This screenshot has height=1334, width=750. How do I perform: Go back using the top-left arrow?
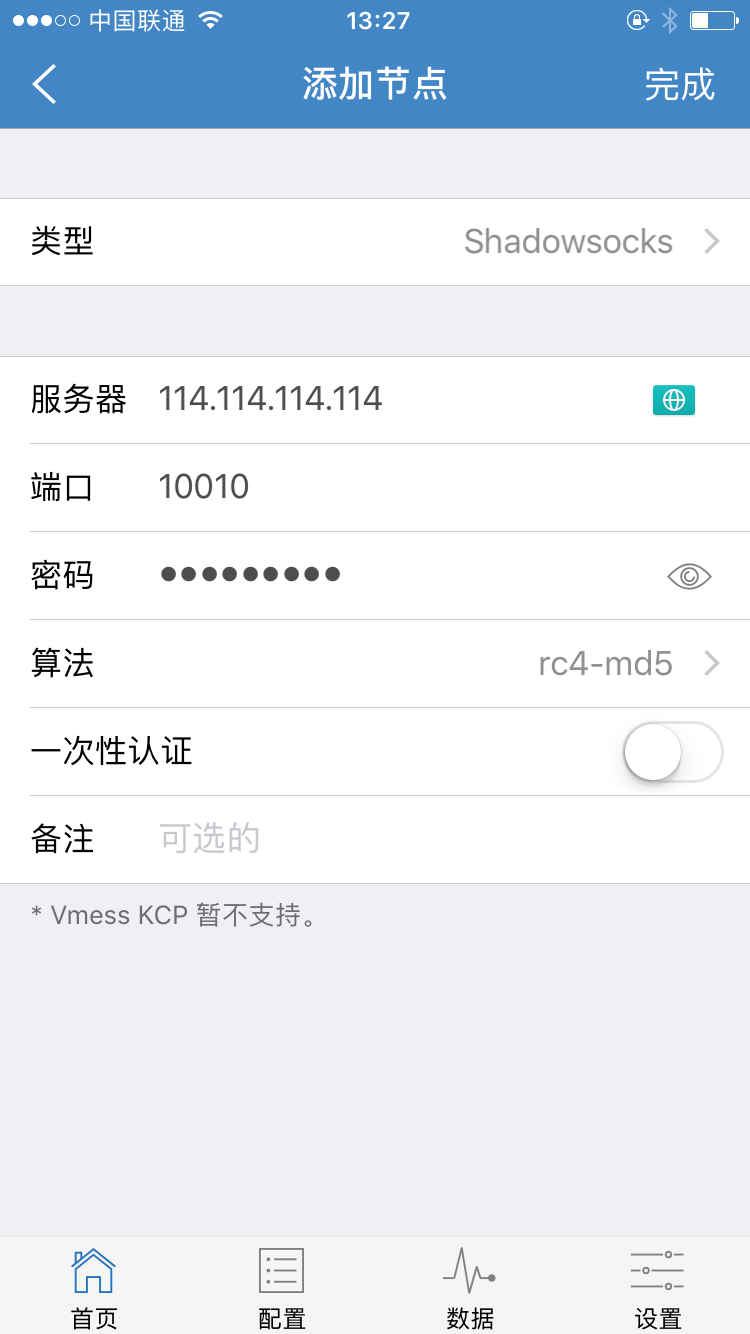(44, 85)
